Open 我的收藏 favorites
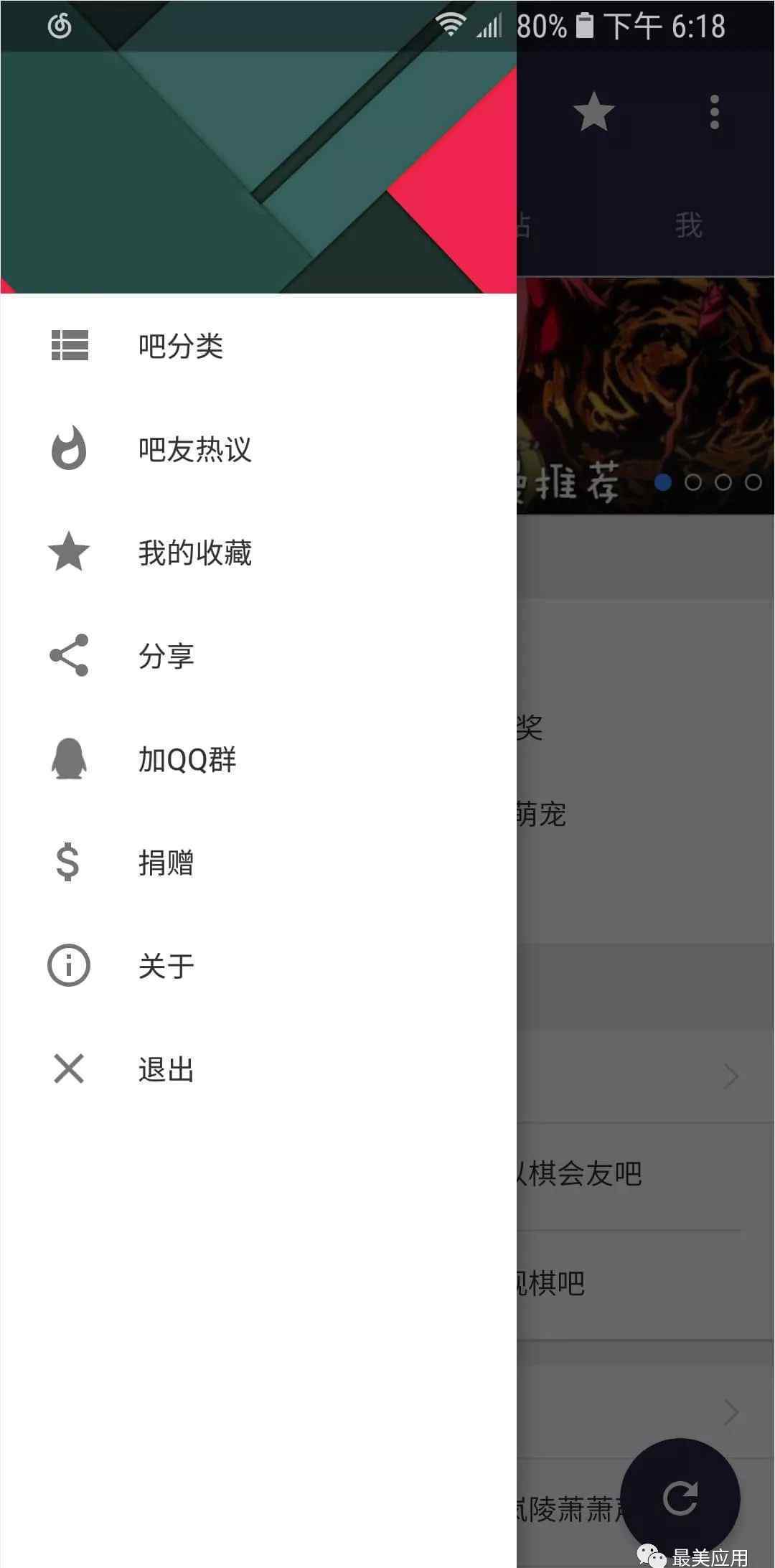This screenshot has width=775, height=1568. (258, 553)
